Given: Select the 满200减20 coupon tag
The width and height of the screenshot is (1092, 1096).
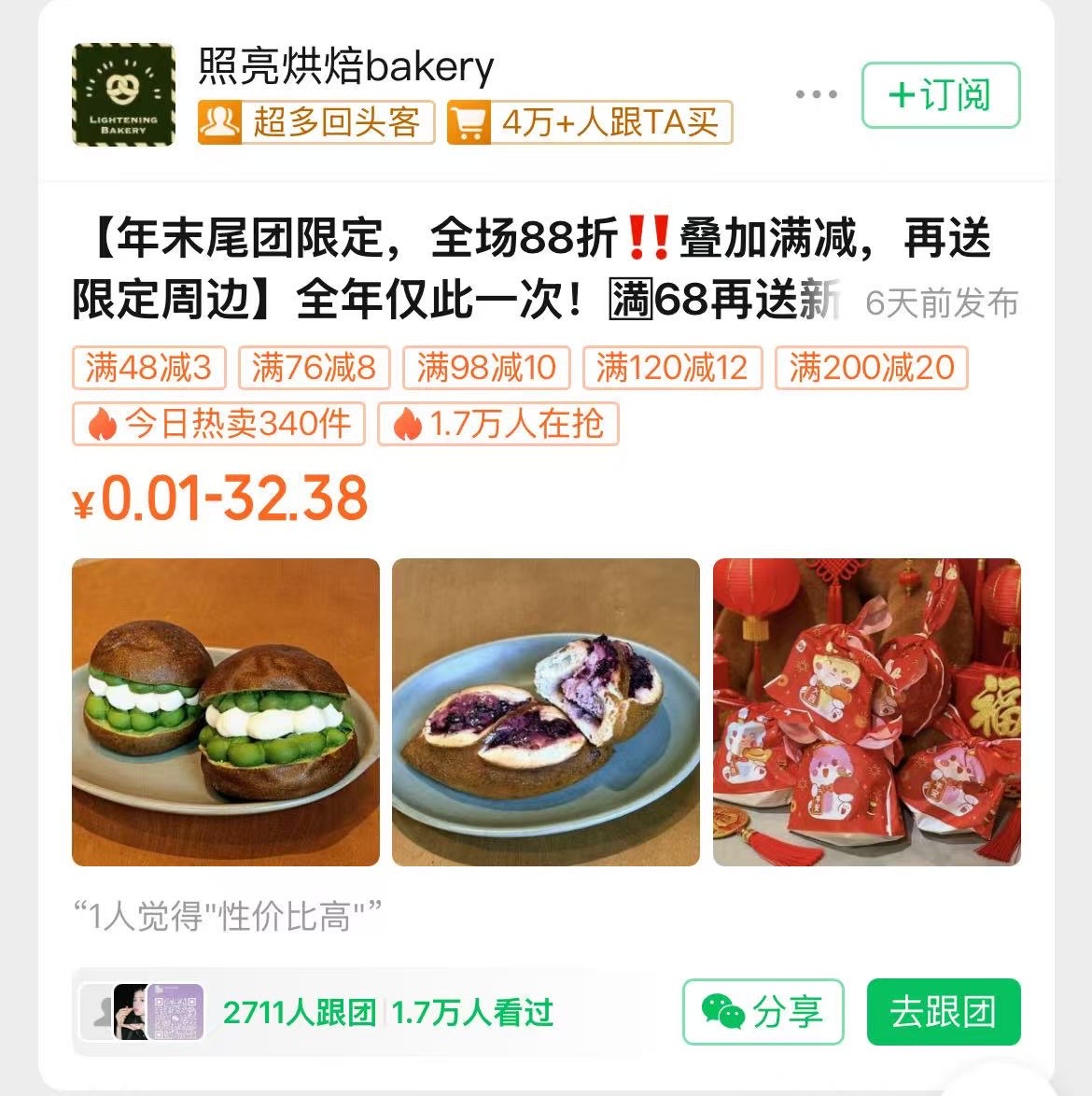Looking at the screenshot, I should tap(871, 367).
